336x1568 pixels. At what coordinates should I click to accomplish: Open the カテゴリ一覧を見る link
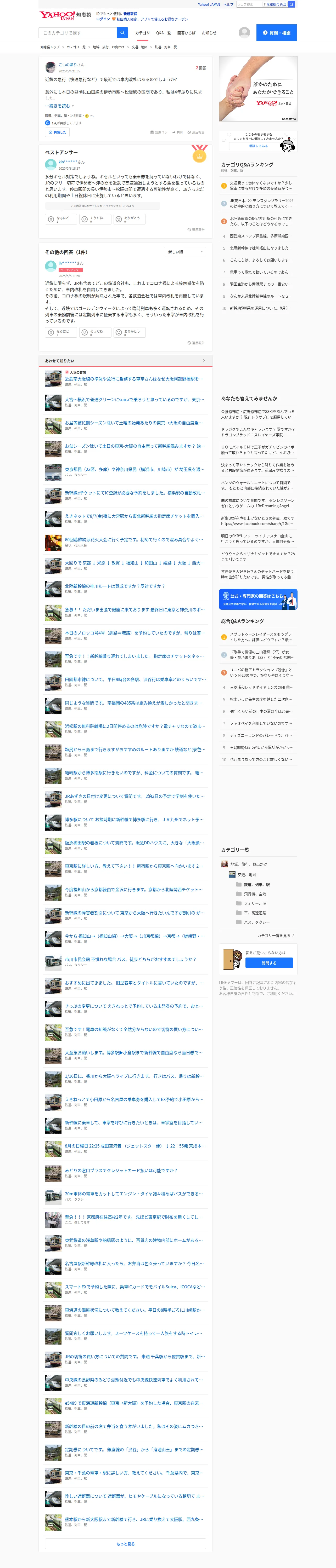pyautogui.click(x=276, y=936)
